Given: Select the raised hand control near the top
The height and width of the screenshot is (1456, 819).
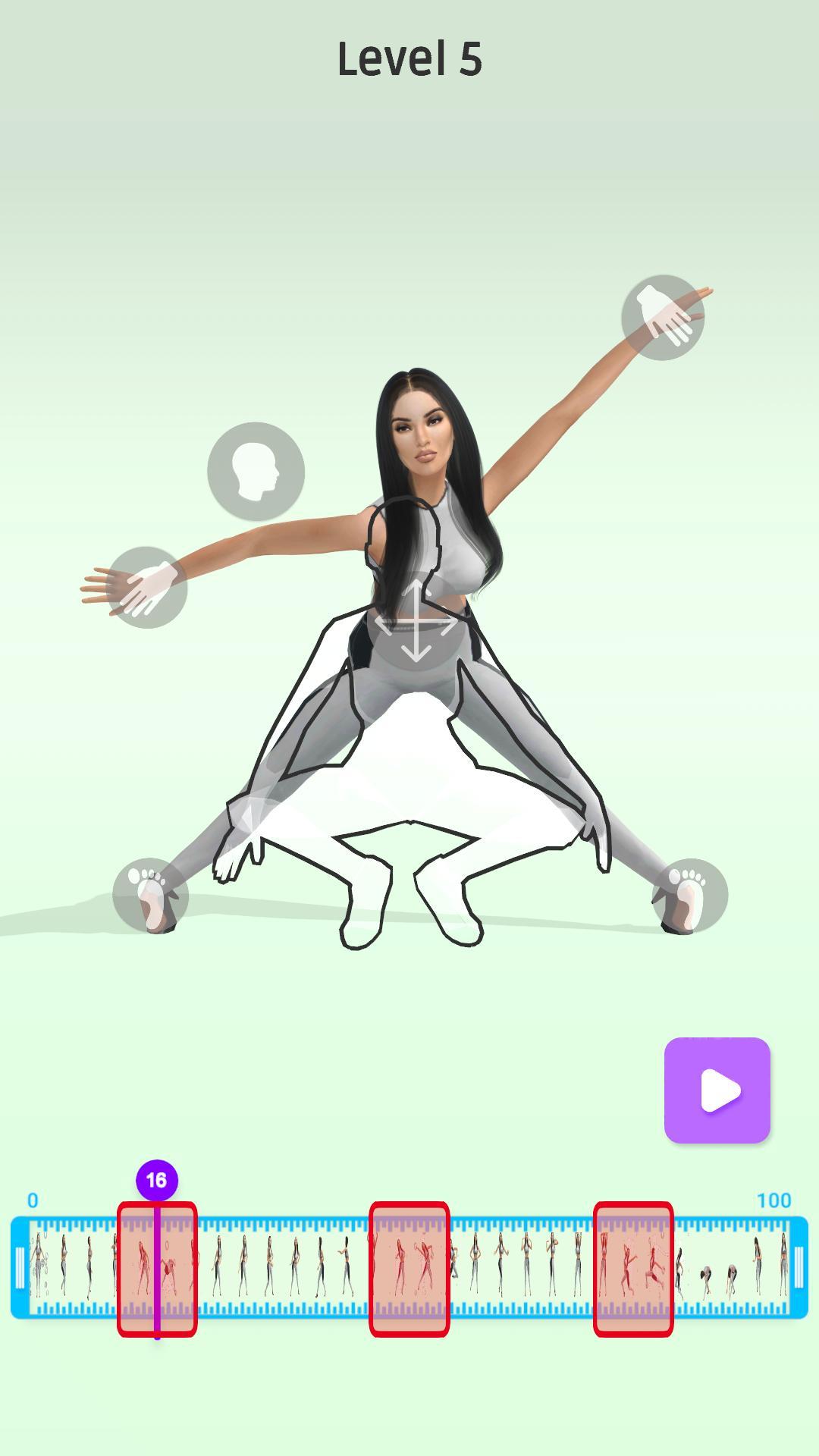Looking at the screenshot, I should point(663,317).
